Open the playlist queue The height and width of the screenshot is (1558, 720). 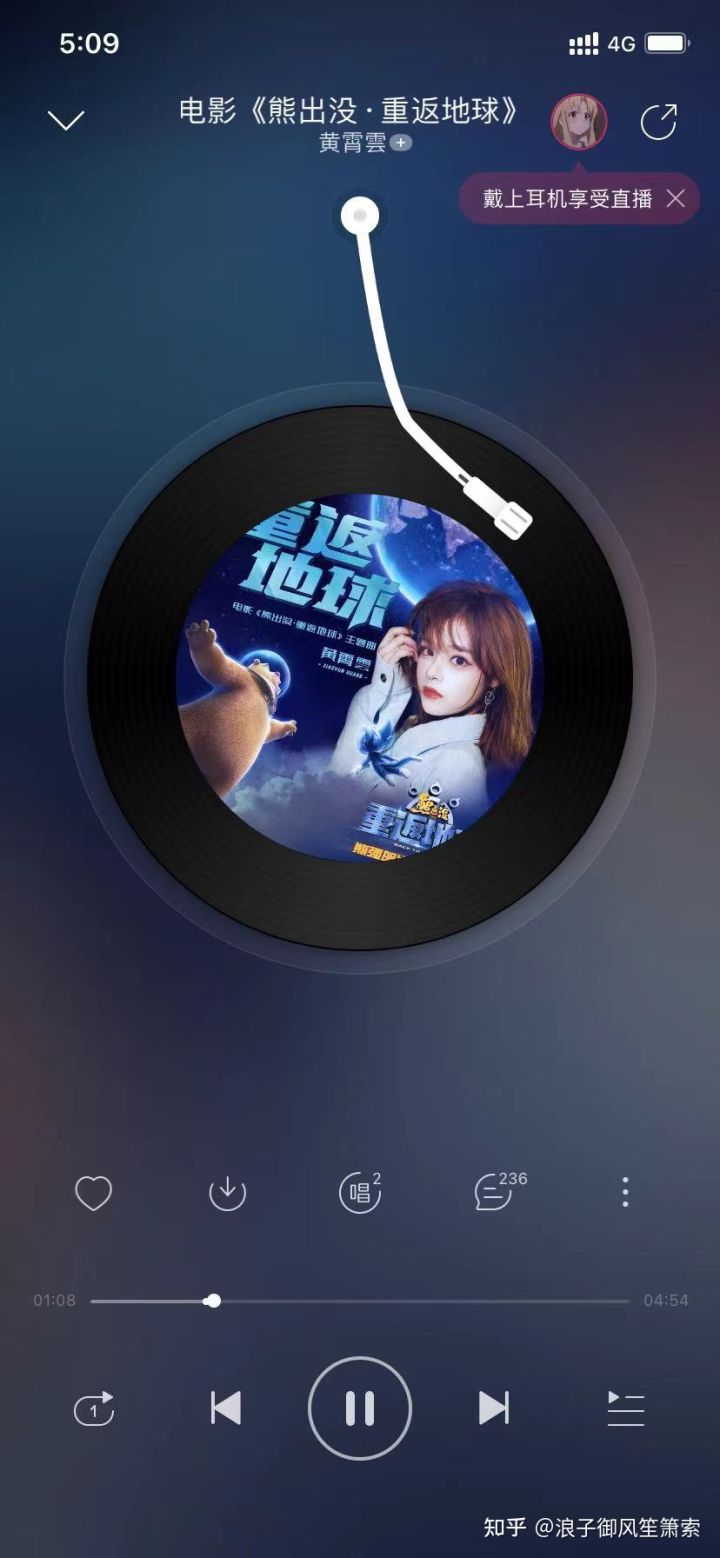click(x=626, y=1408)
